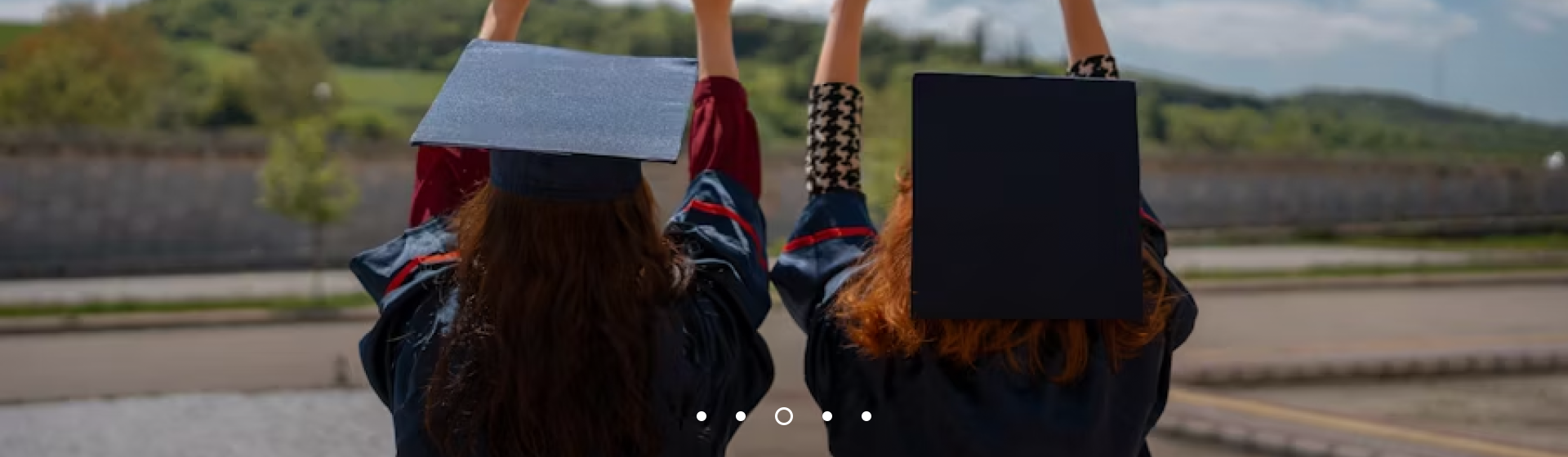Screen dimensions: 1568x457
Task: Show the fifth and last carousel slide
Action: pos(866,416)
